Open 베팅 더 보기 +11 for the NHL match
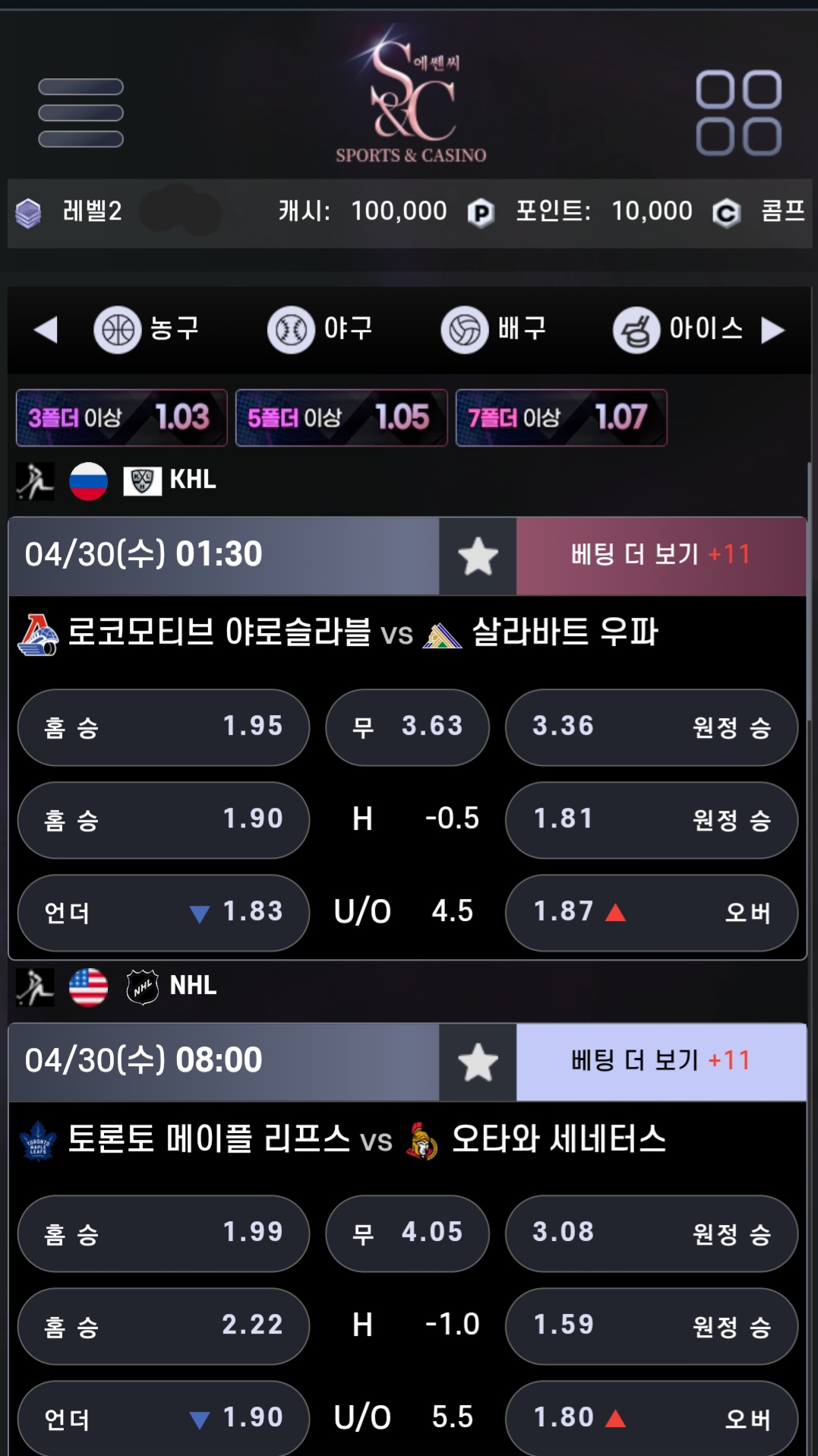 click(661, 1062)
